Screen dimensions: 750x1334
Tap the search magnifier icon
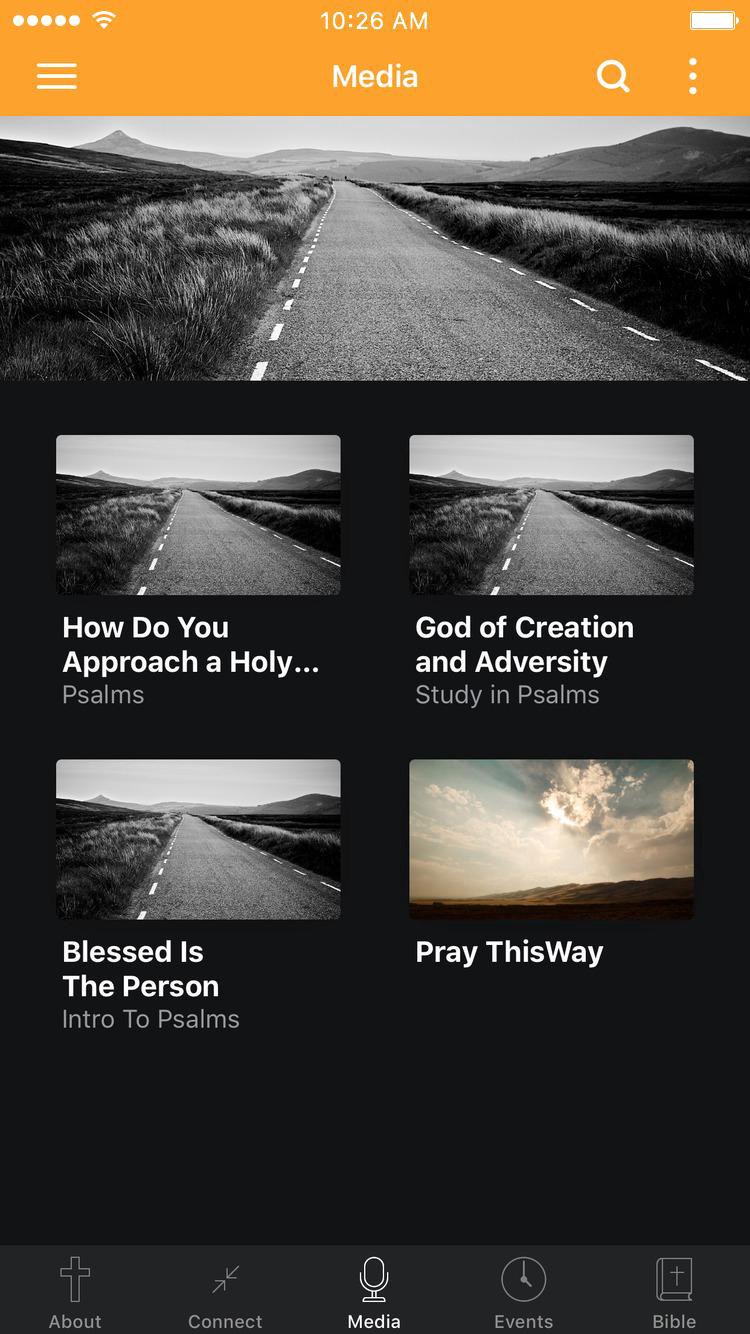point(613,77)
